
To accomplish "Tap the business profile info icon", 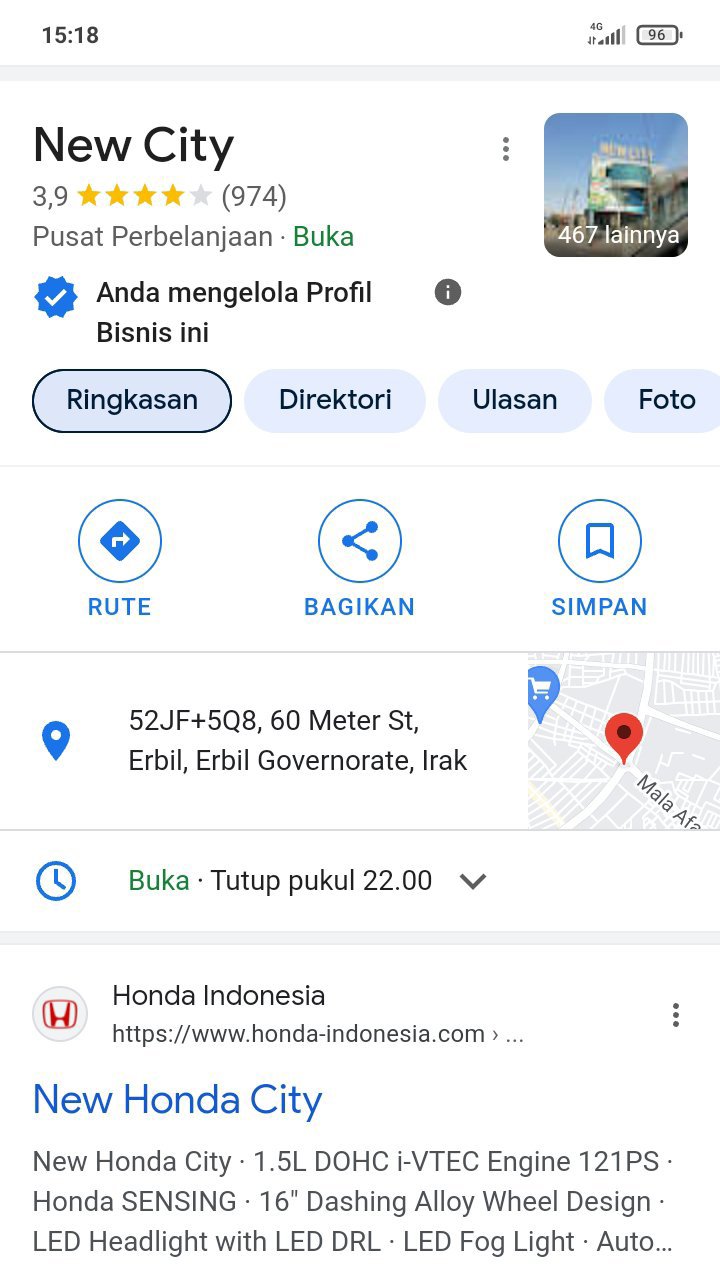I will point(448,292).
